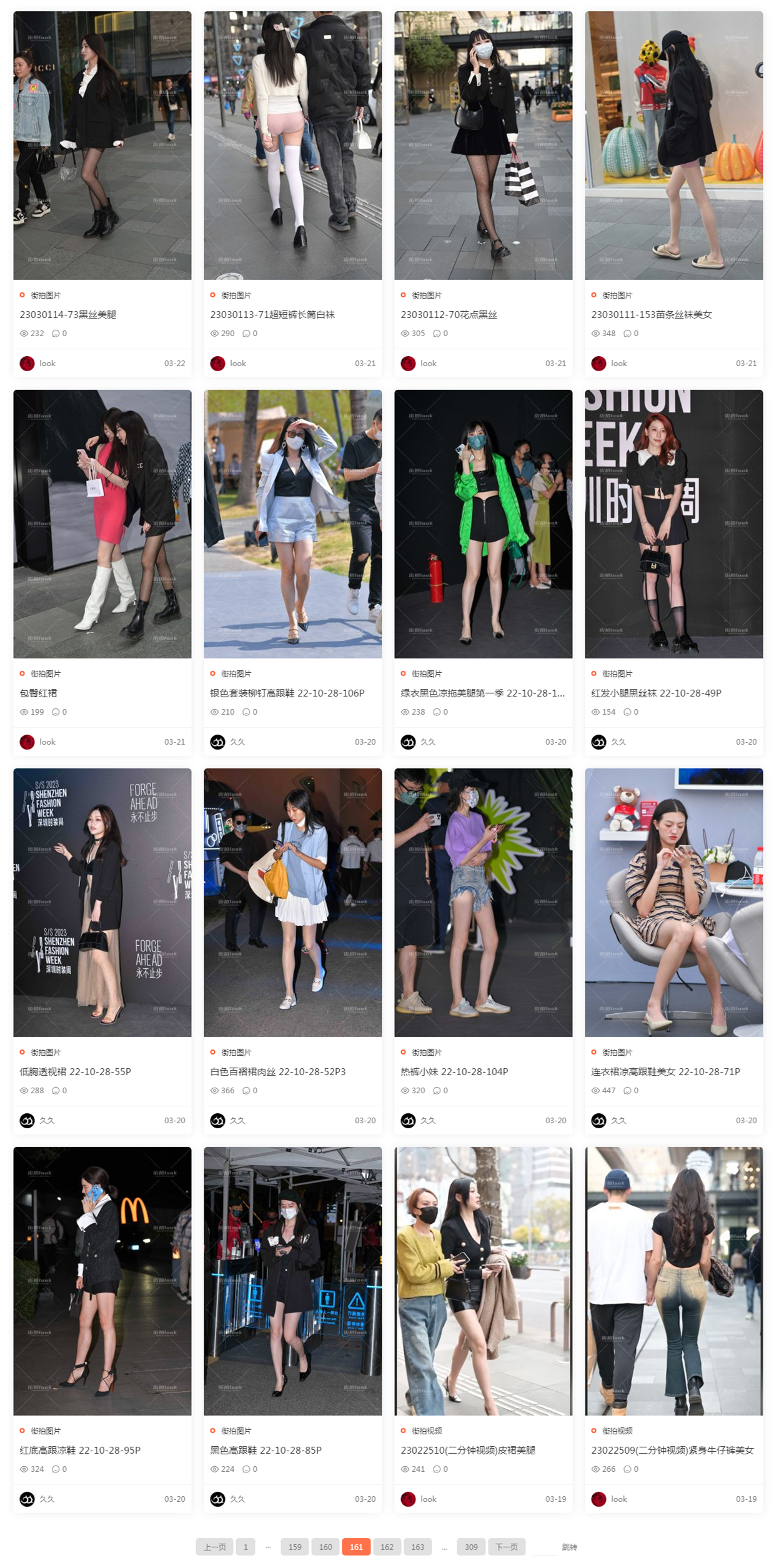View 红发小腿黑丝袜 22-10-28-49P card
The width and height of the screenshot is (784, 1568).
(x=657, y=693)
